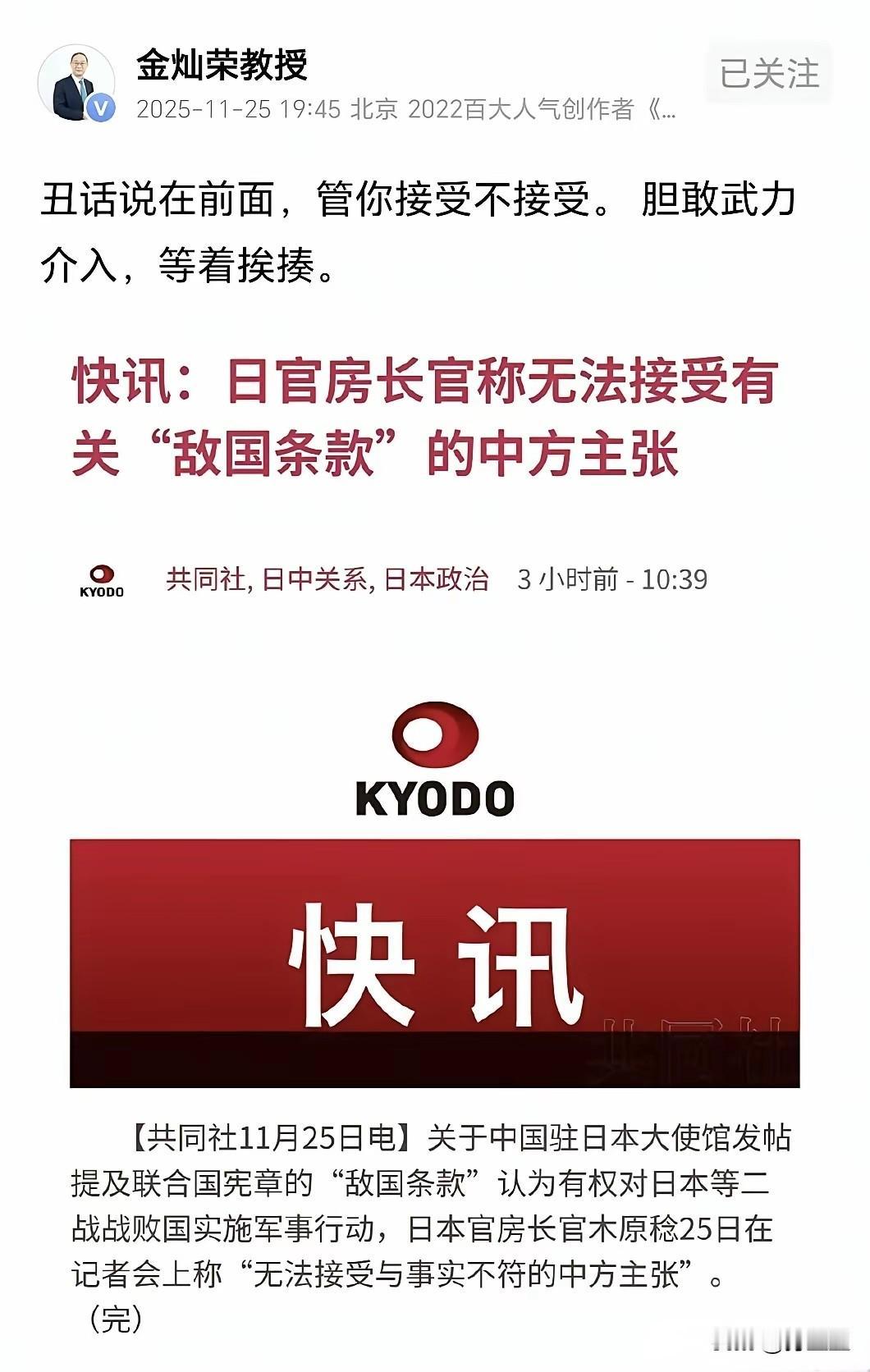Select the 日中关系 topic tag
The height and width of the screenshot is (1372, 870).
(317, 578)
